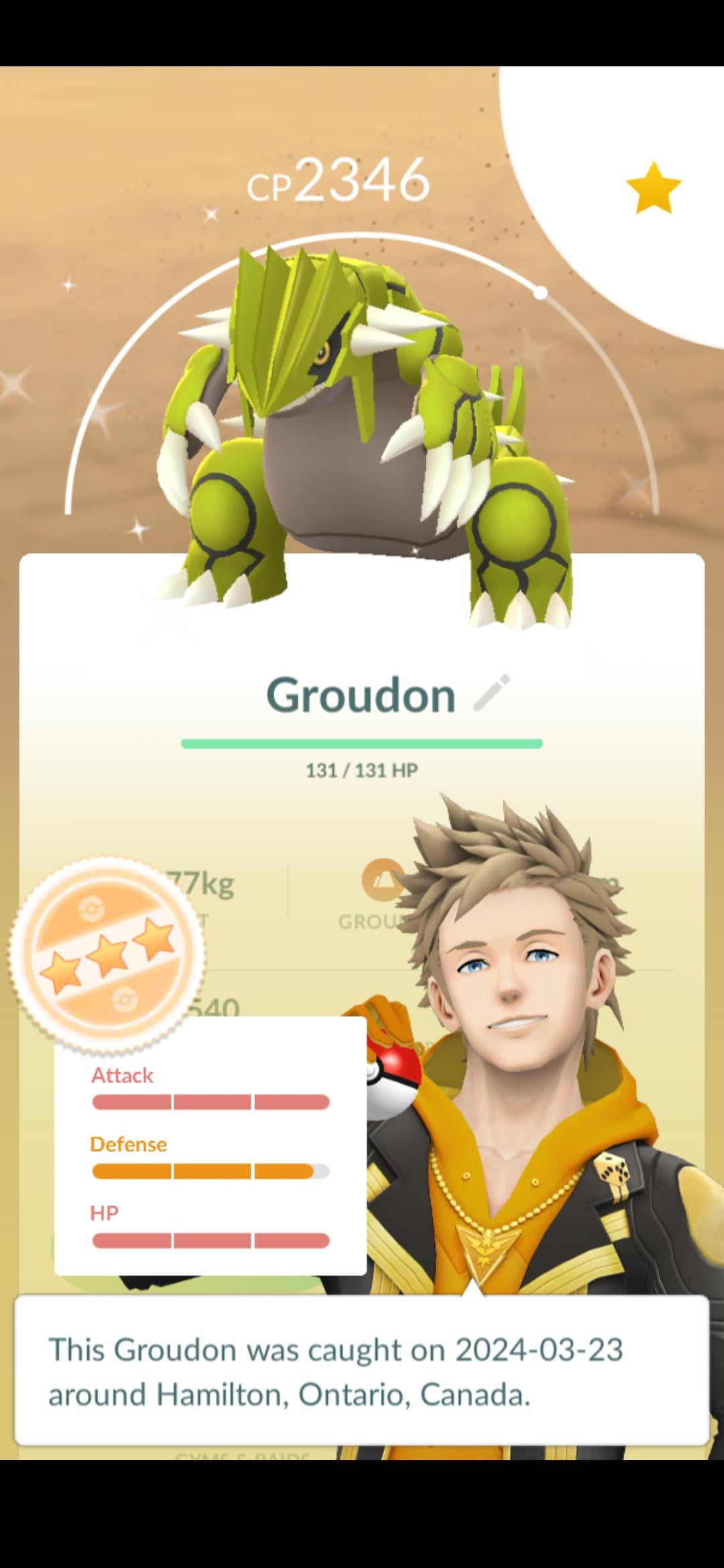The width and height of the screenshot is (724, 1568).
Task: Dismiss the appraisal speech bubble about Groudon
Action: pos(361,1371)
